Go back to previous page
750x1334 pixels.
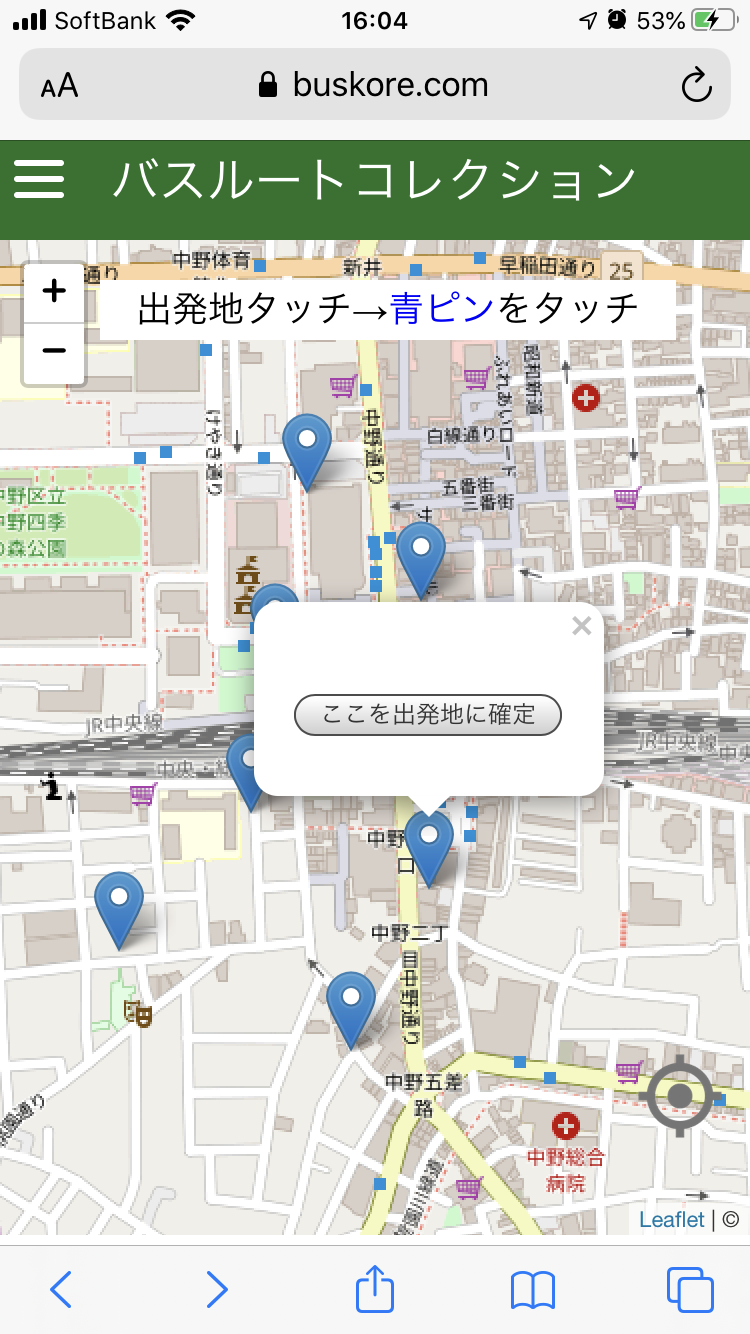[61, 1290]
